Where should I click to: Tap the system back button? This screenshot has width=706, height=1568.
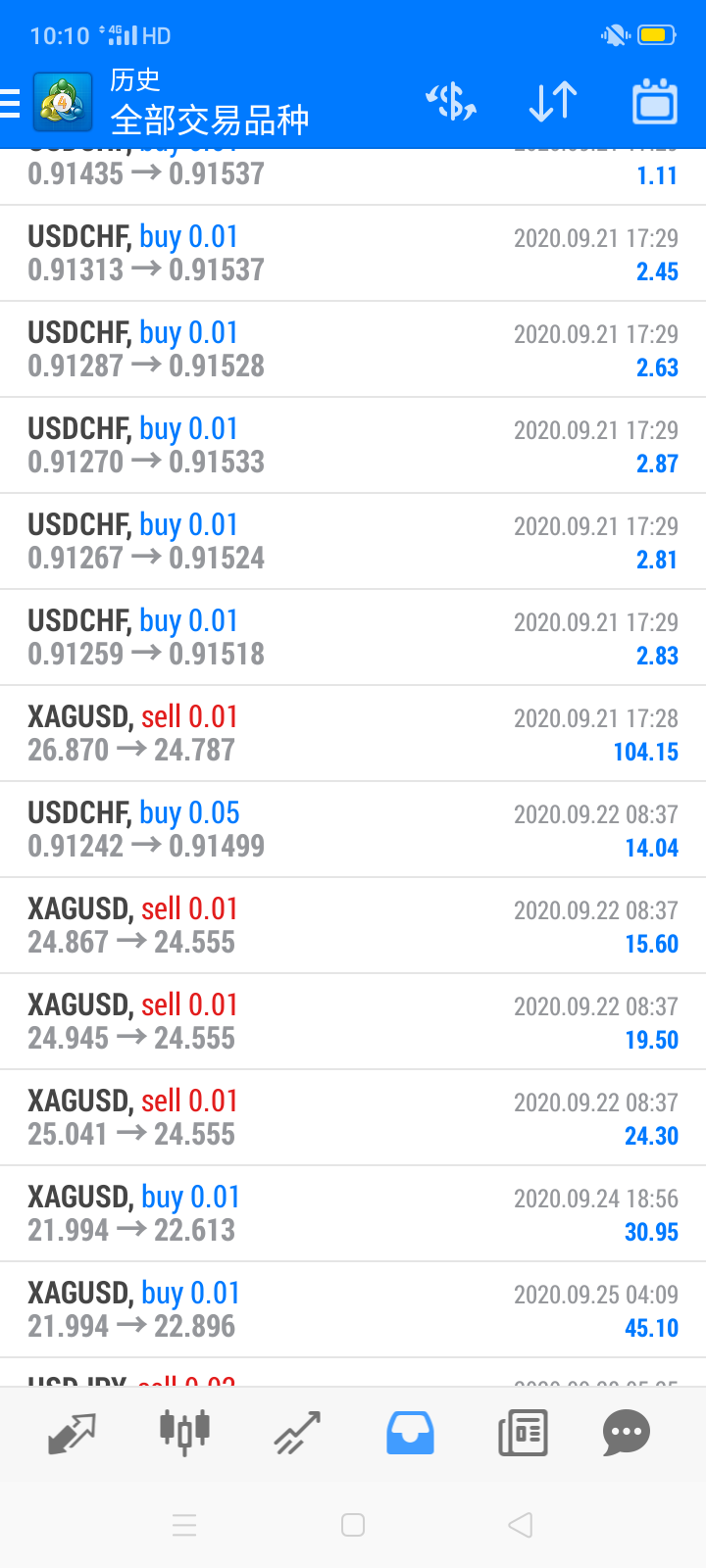click(x=521, y=1525)
